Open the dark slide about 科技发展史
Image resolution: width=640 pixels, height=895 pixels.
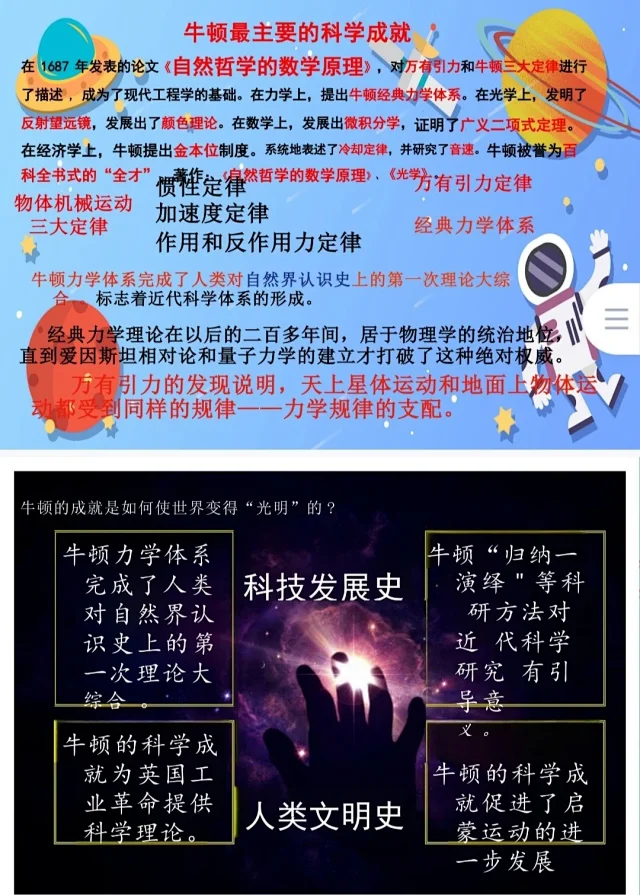pyautogui.click(x=320, y=680)
